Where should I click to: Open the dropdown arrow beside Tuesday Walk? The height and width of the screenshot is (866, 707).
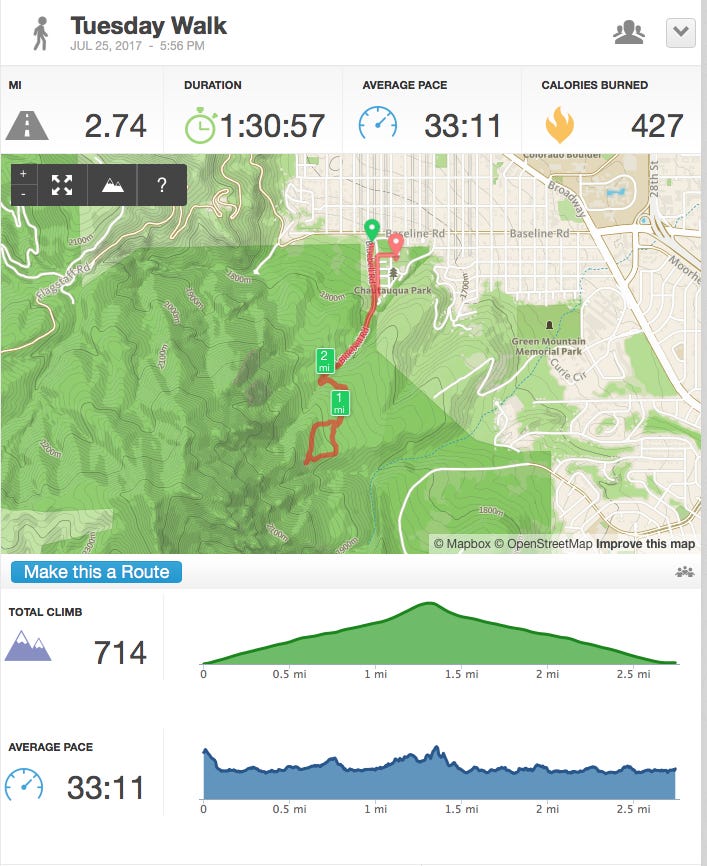pyautogui.click(x=680, y=33)
